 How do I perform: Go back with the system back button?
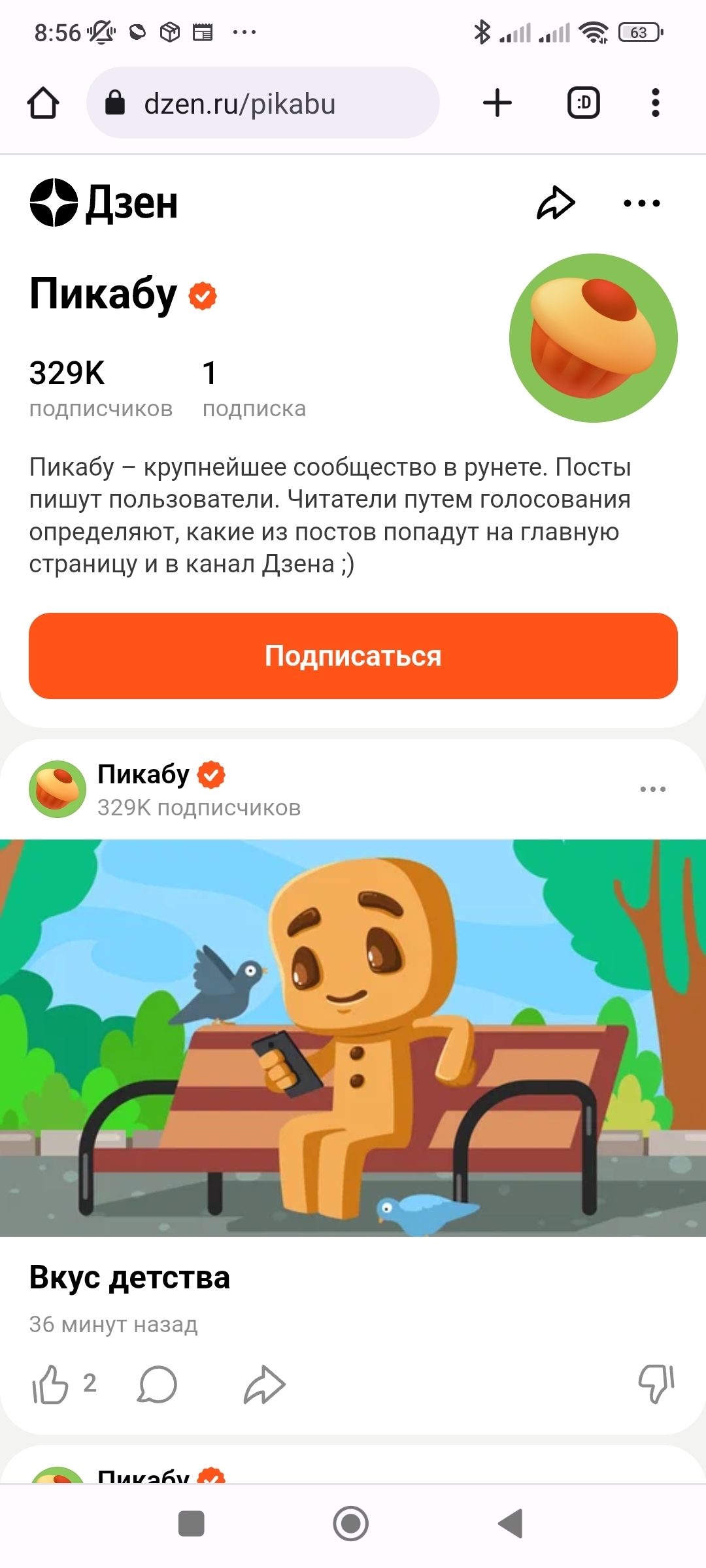[511, 1524]
